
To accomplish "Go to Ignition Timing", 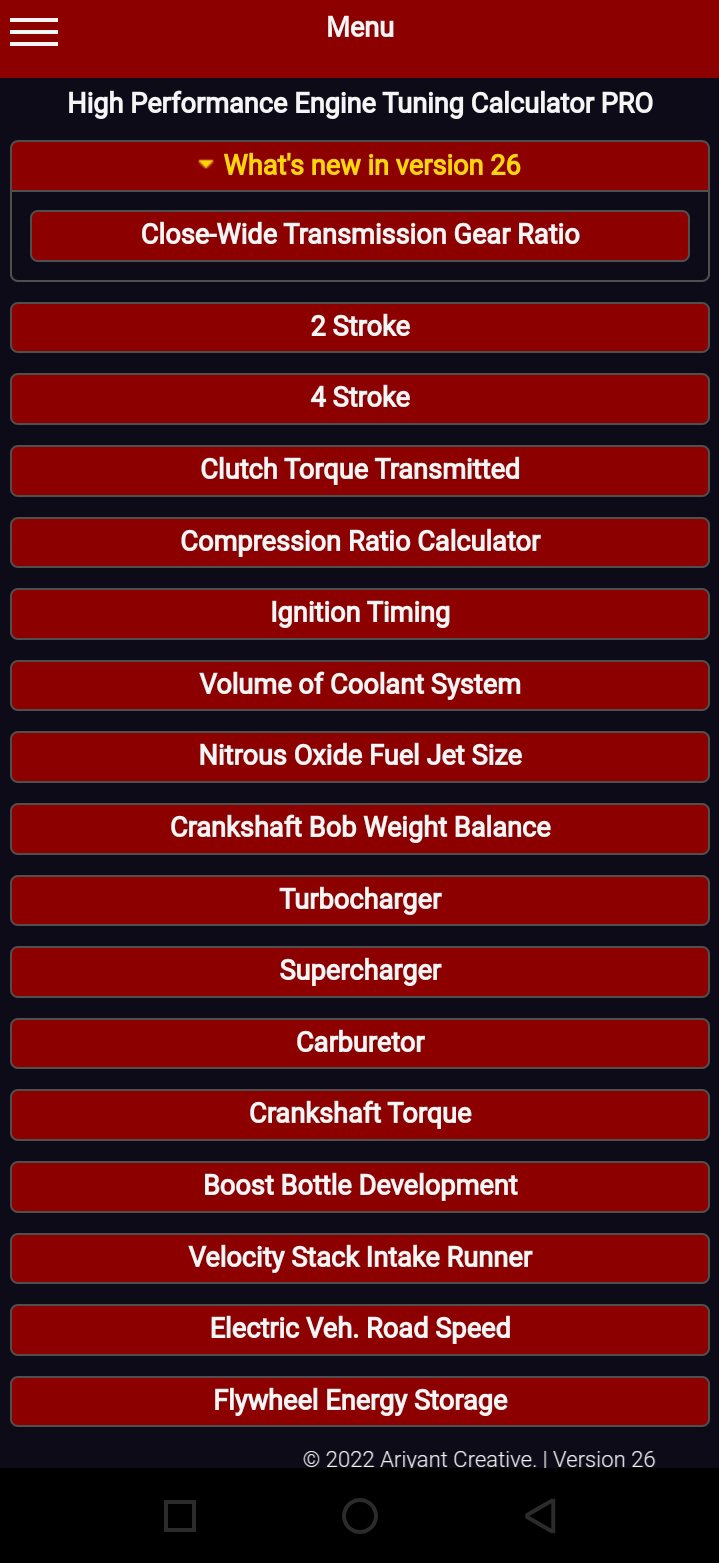I will coord(360,613).
